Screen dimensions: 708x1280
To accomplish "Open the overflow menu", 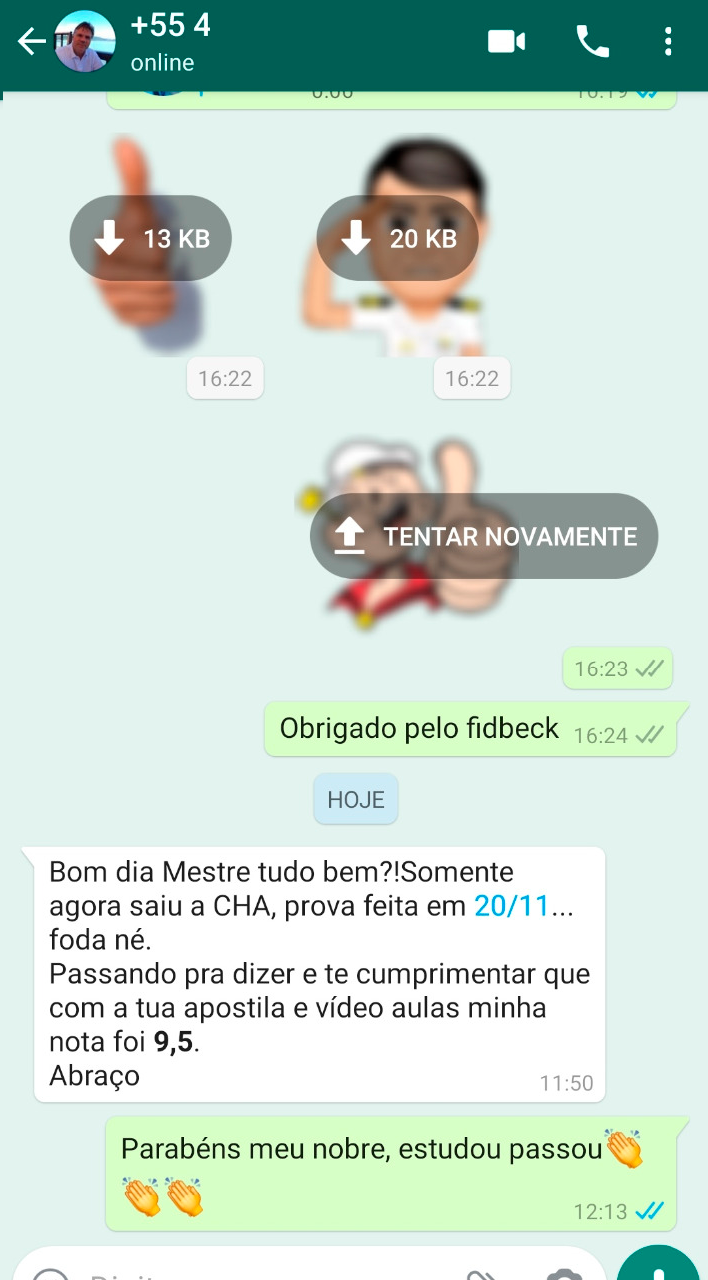I will tap(668, 42).
